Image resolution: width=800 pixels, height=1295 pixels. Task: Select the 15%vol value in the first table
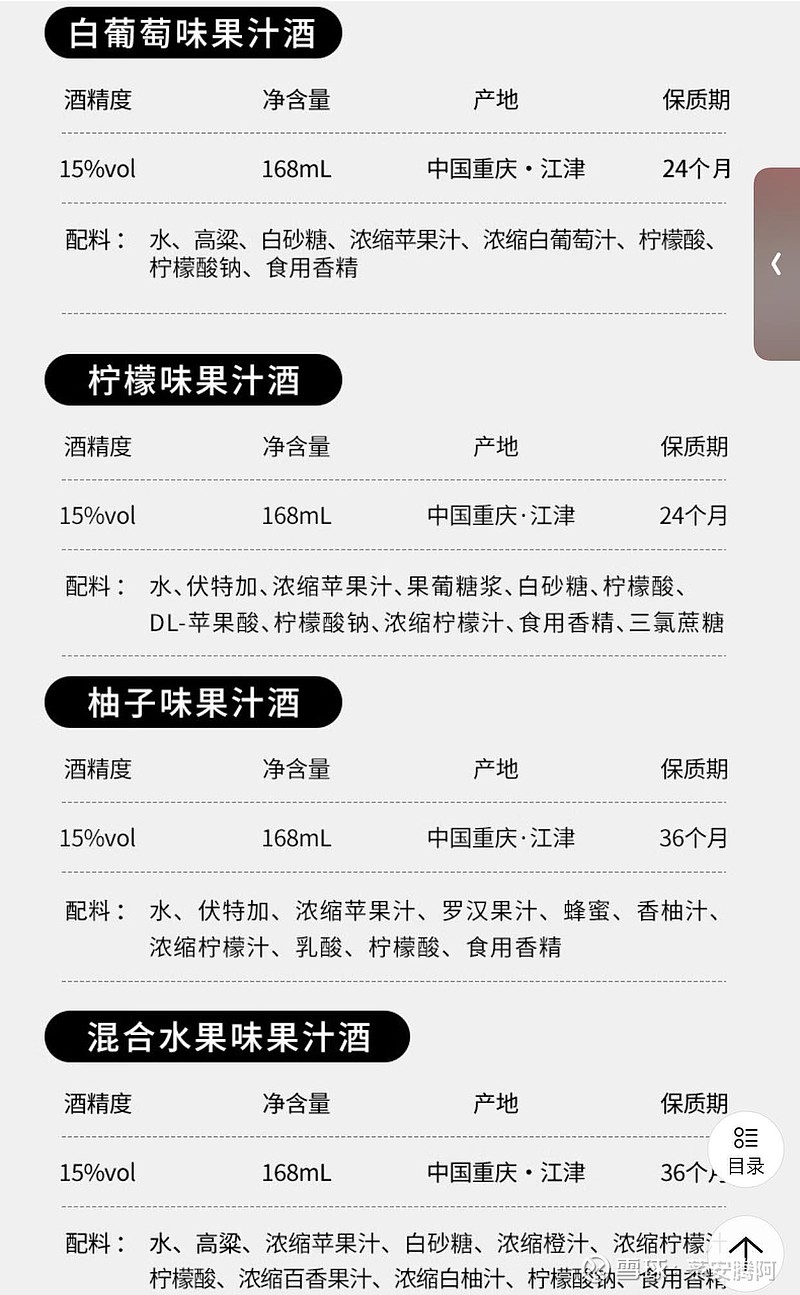click(96, 169)
